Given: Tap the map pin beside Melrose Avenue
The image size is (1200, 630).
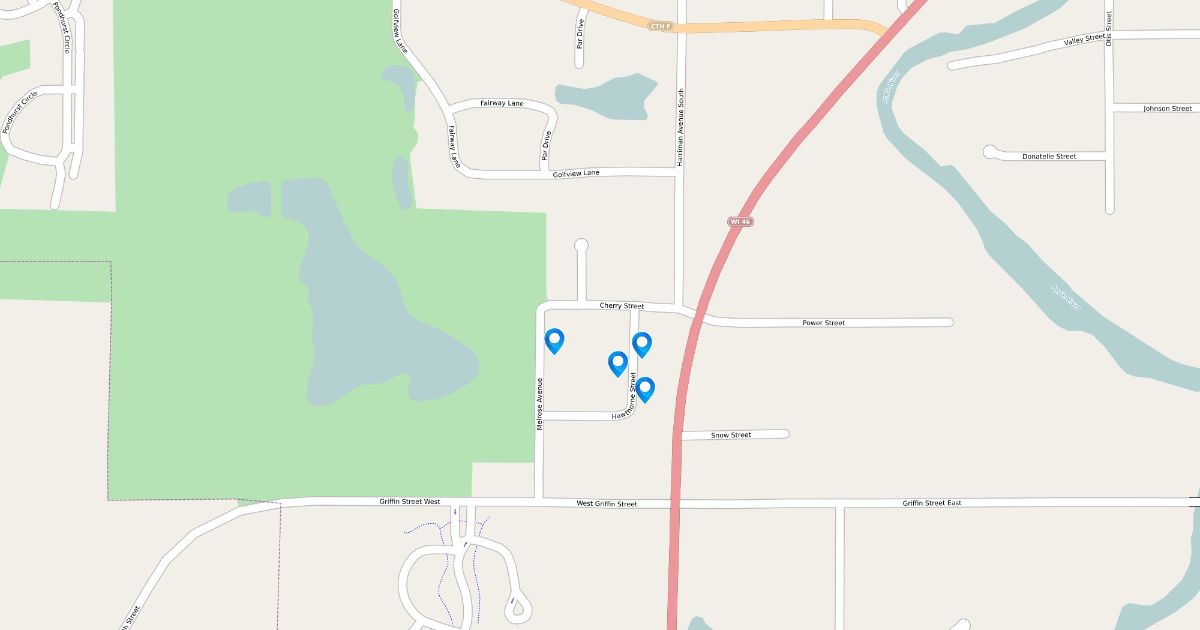Looking at the screenshot, I should pos(554,340).
